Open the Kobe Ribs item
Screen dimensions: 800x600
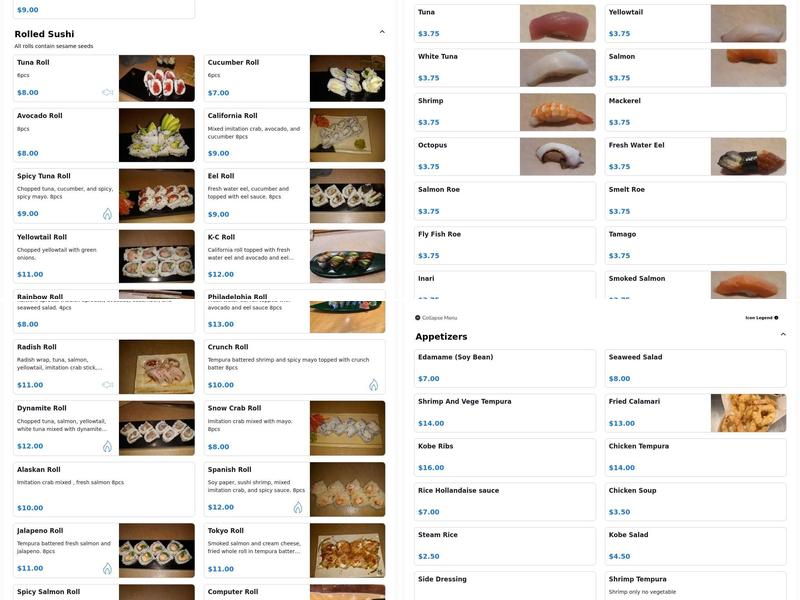coord(505,457)
